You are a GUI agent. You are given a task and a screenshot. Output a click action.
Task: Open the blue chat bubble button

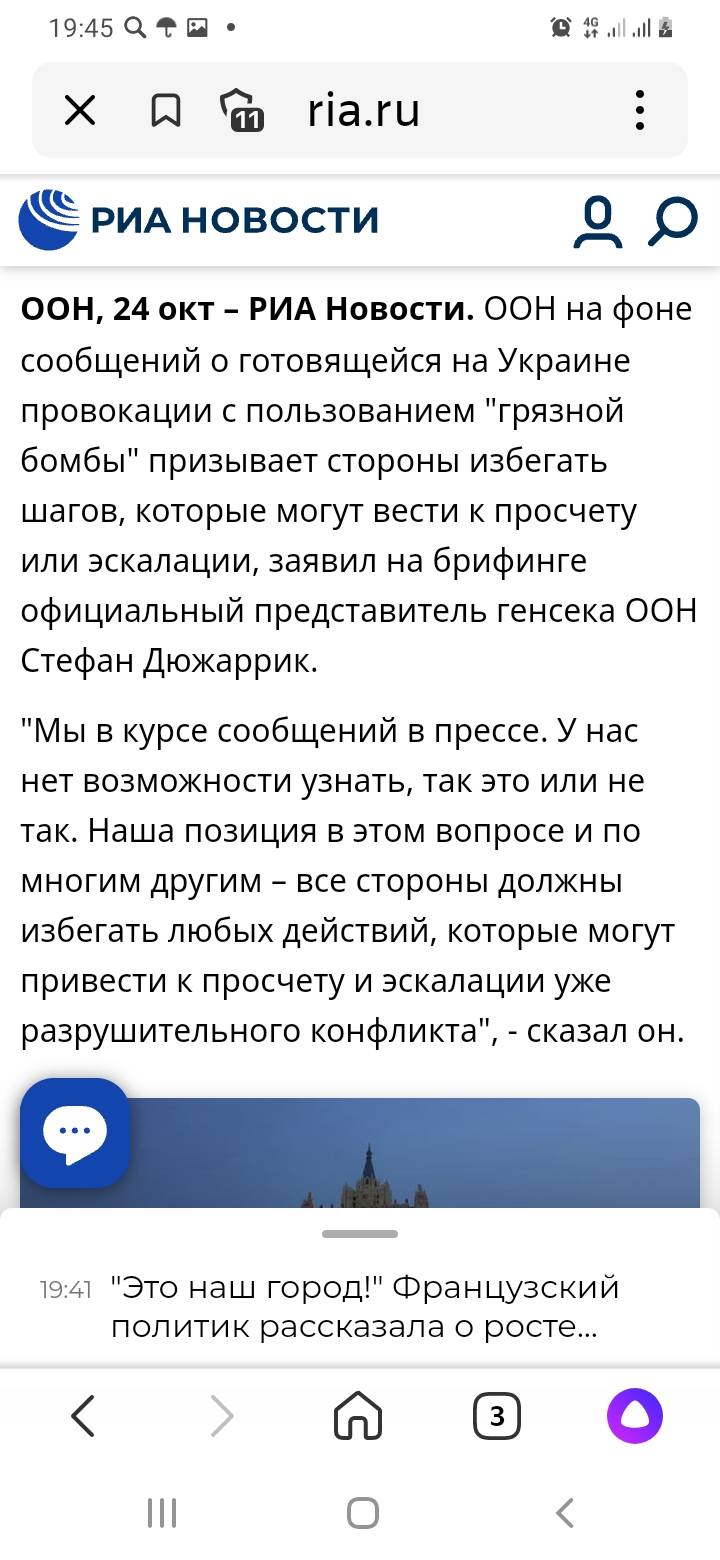point(75,1132)
